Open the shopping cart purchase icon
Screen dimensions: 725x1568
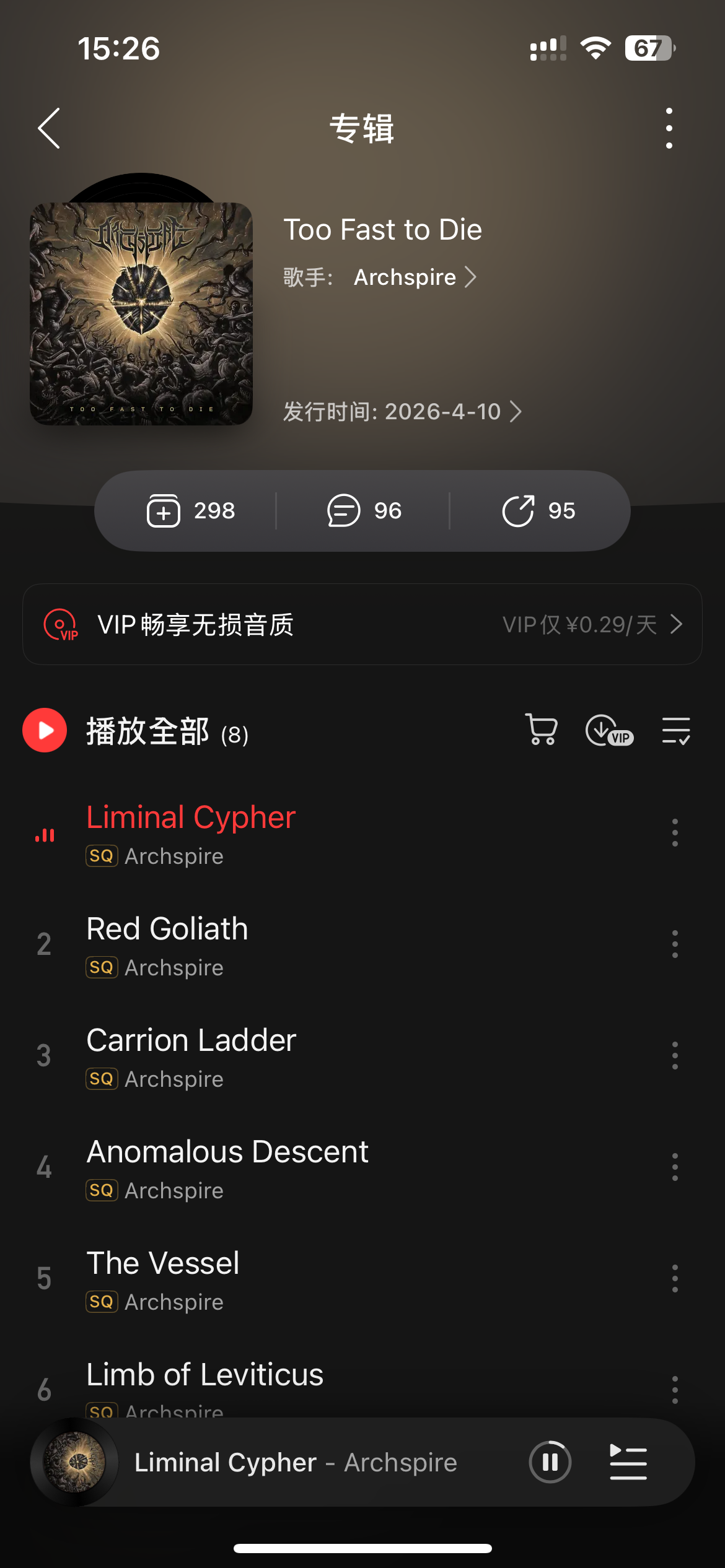coord(541,730)
